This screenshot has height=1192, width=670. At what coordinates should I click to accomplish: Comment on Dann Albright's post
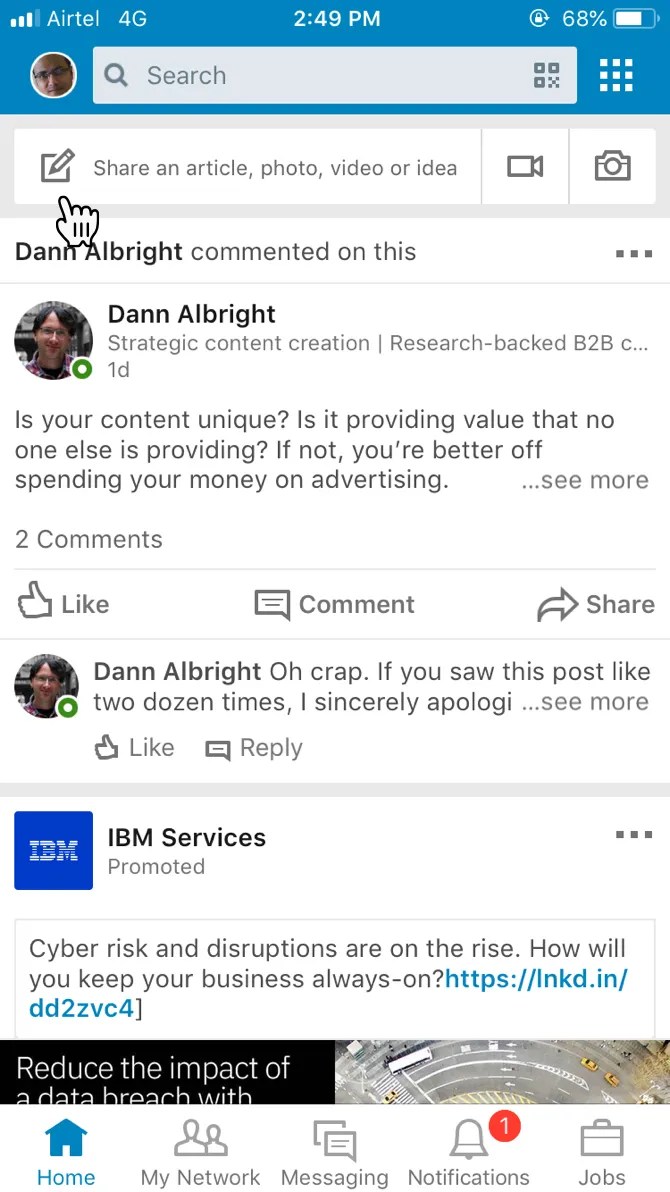click(334, 604)
